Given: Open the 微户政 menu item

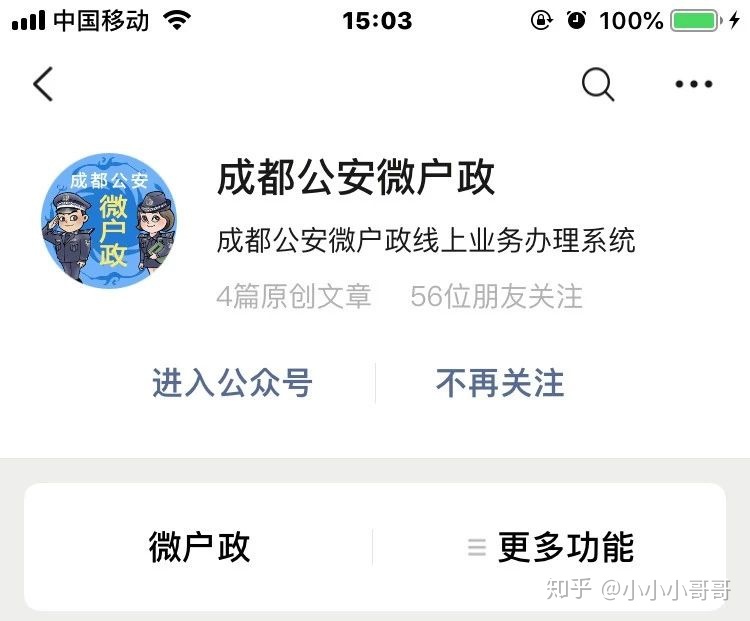Looking at the screenshot, I should click(199, 547).
